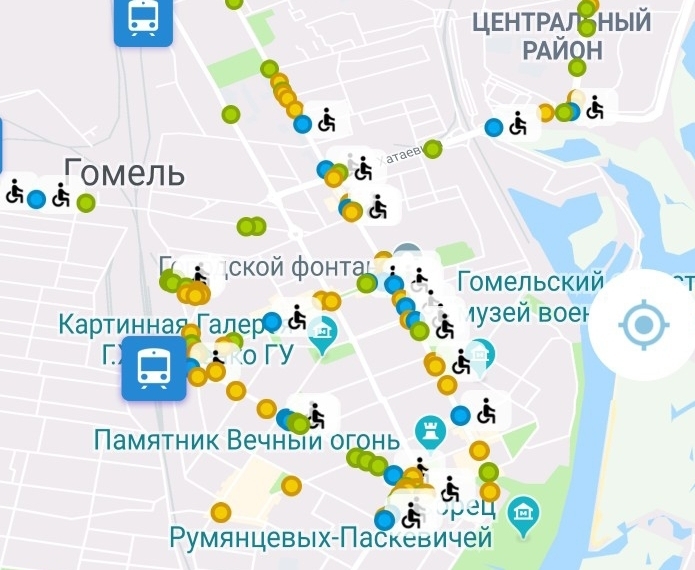Tap the Памятник Вечный огонь landmark pin
This screenshot has height=570, width=695.
coord(429,431)
